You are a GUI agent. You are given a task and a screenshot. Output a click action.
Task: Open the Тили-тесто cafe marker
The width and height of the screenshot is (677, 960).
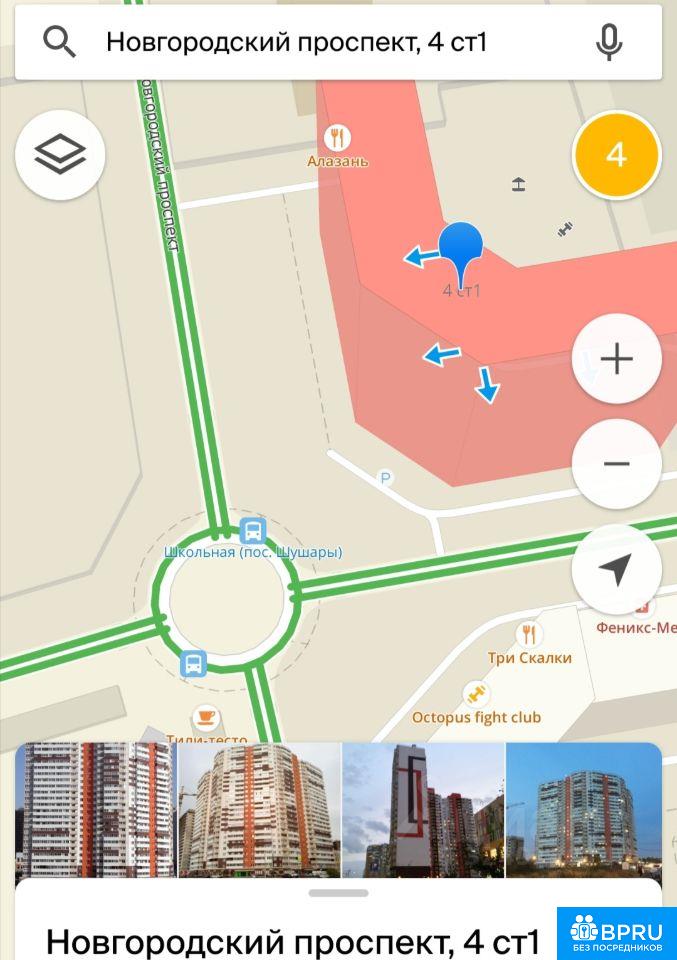pyautogui.click(x=206, y=716)
